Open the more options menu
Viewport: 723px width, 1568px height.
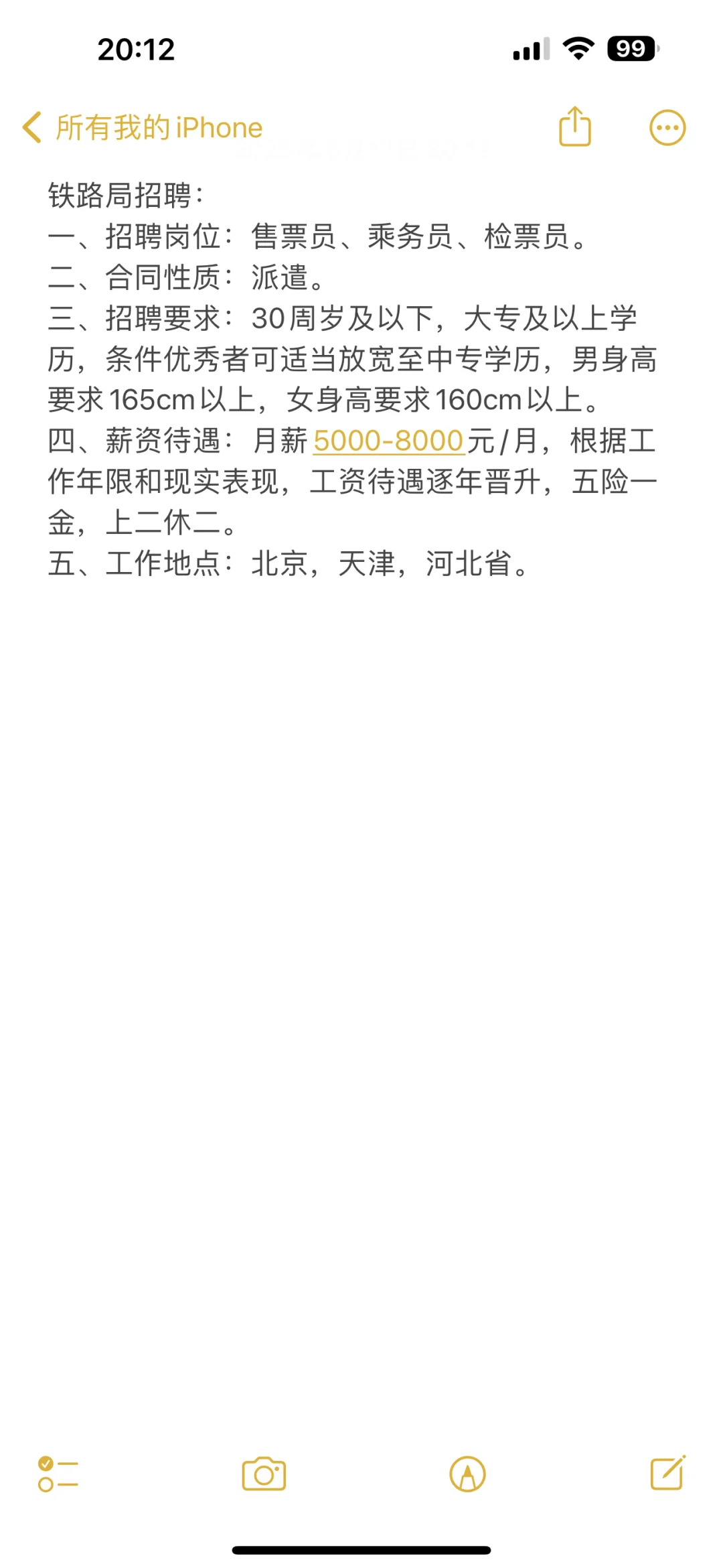point(667,127)
